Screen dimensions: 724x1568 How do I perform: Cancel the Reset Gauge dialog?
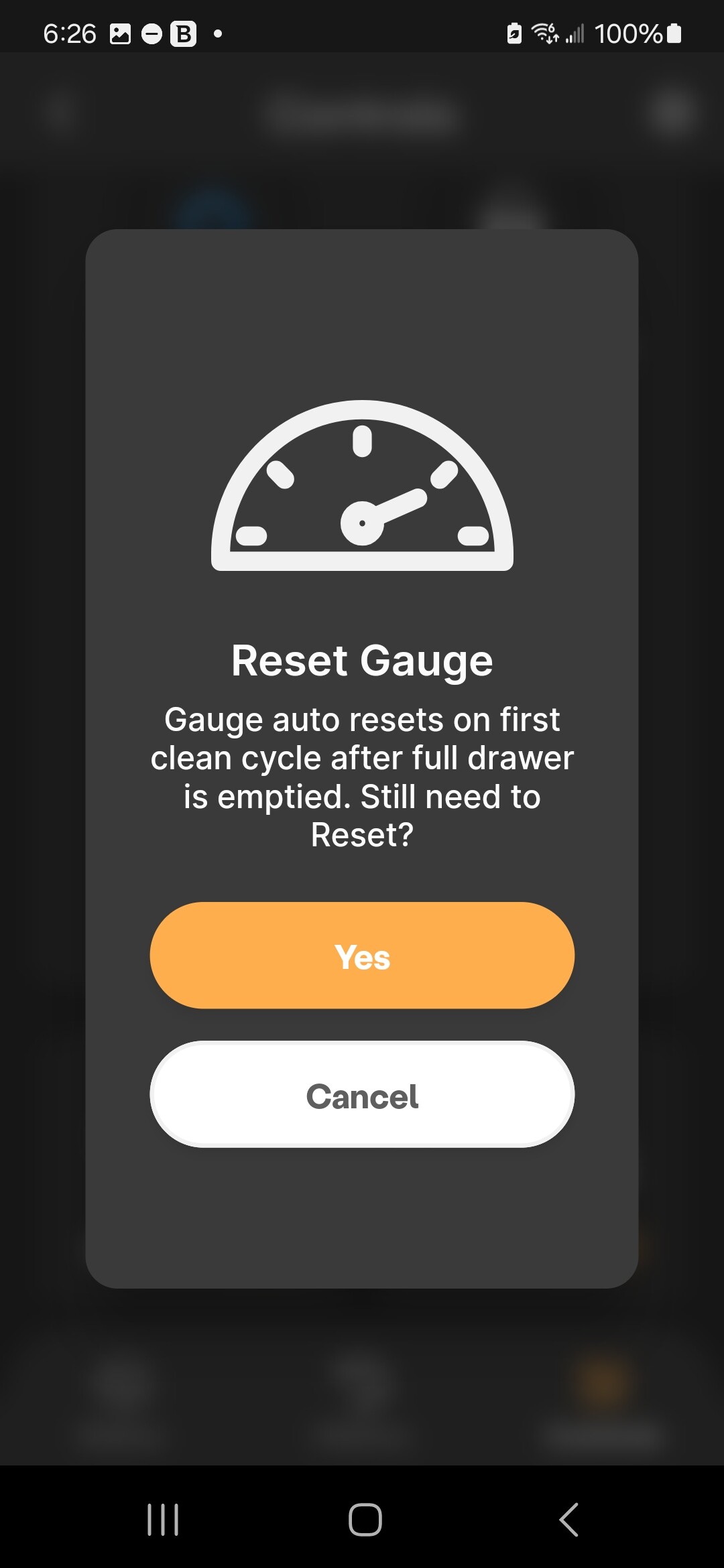click(x=362, y=1094)
